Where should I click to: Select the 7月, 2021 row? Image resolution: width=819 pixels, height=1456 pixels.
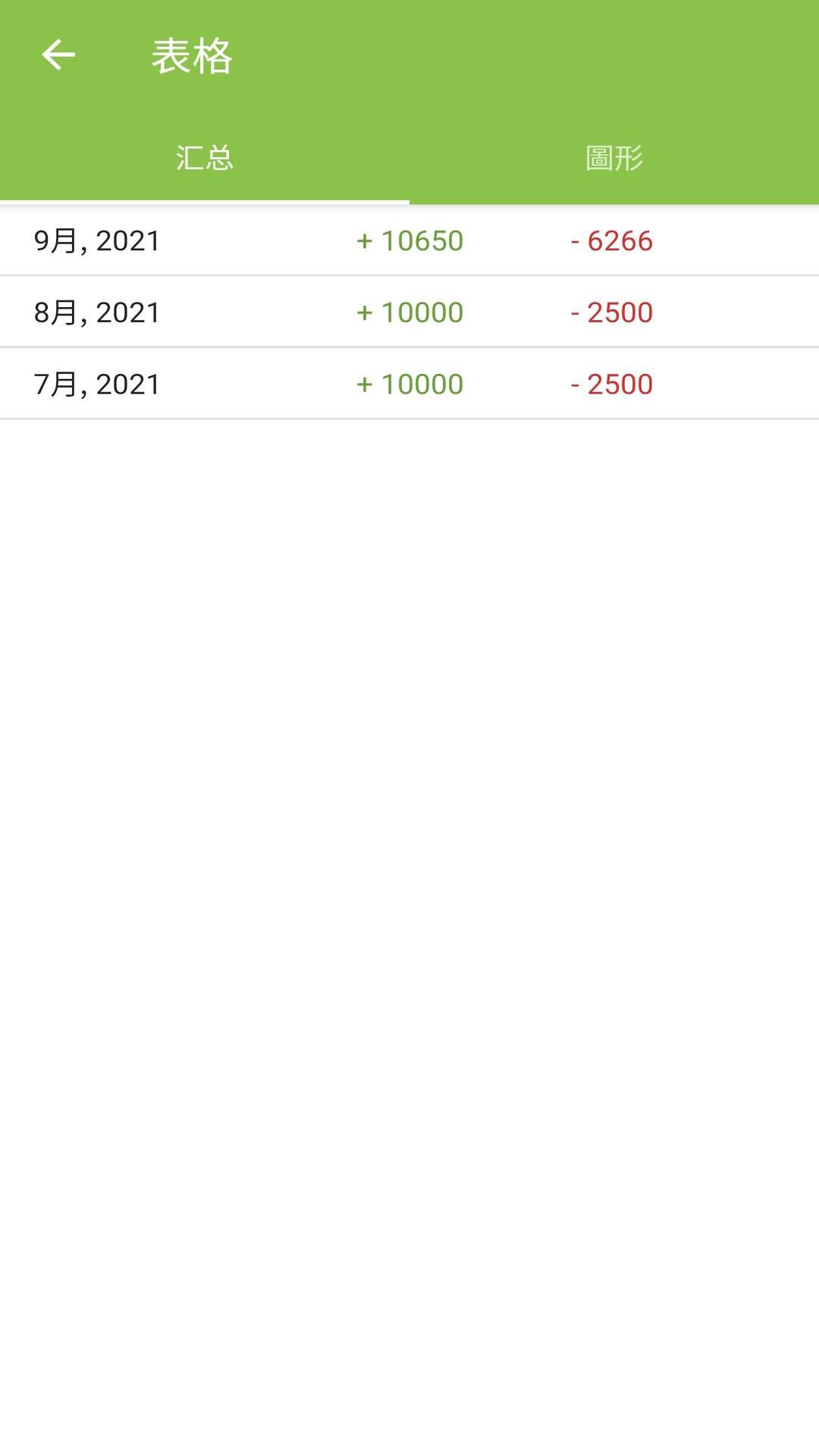(409, 383)
